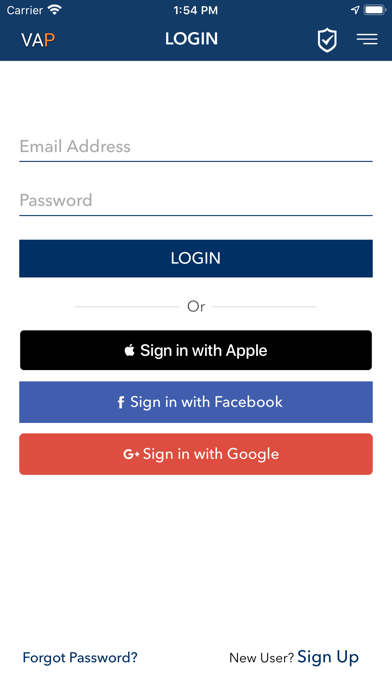The width and height of the screenshot is (392, 696).
Task: Continue with Sign in with Facebook
Action: 196,402
